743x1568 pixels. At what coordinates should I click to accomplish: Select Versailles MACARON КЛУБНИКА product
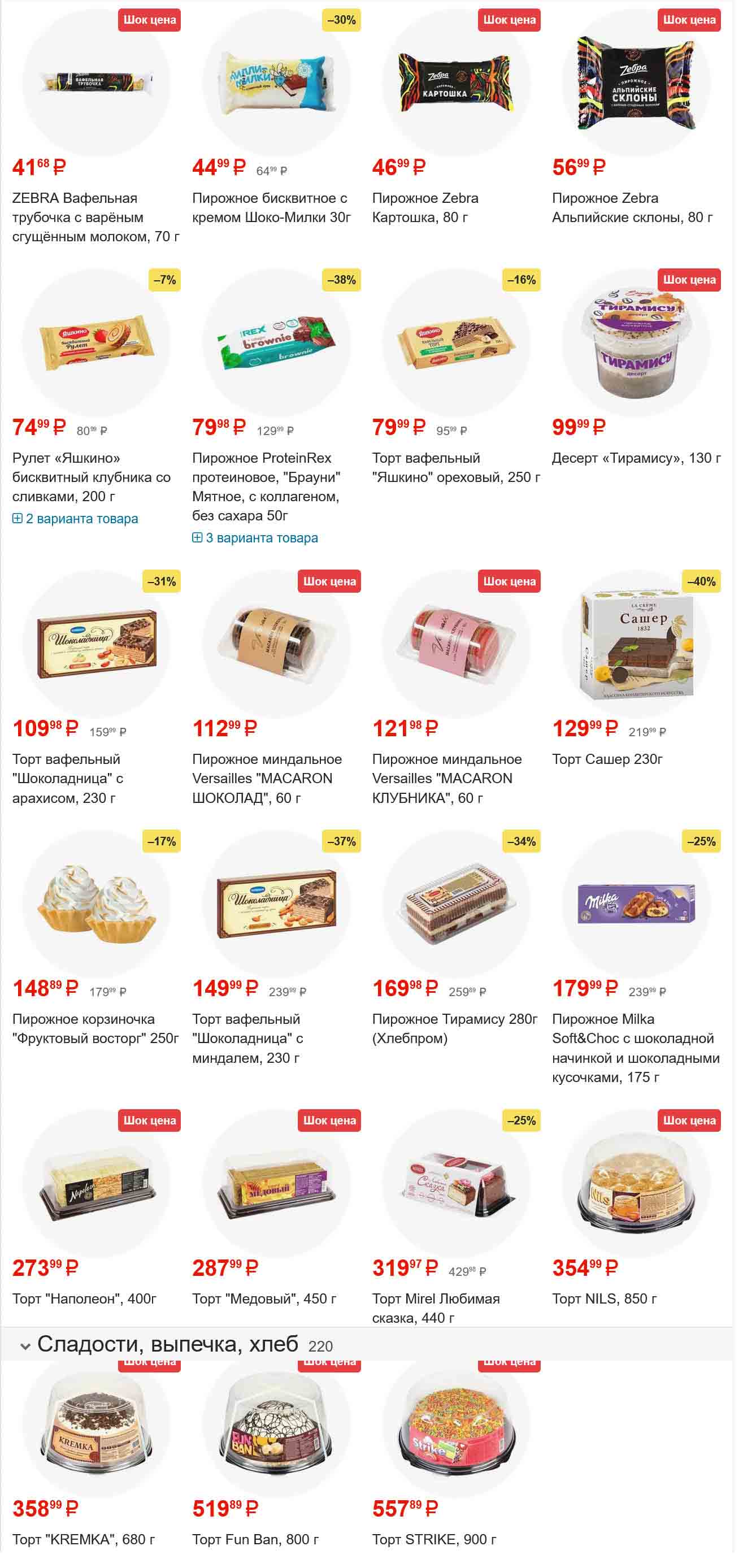pyautogui.click(x=447, y=778)
